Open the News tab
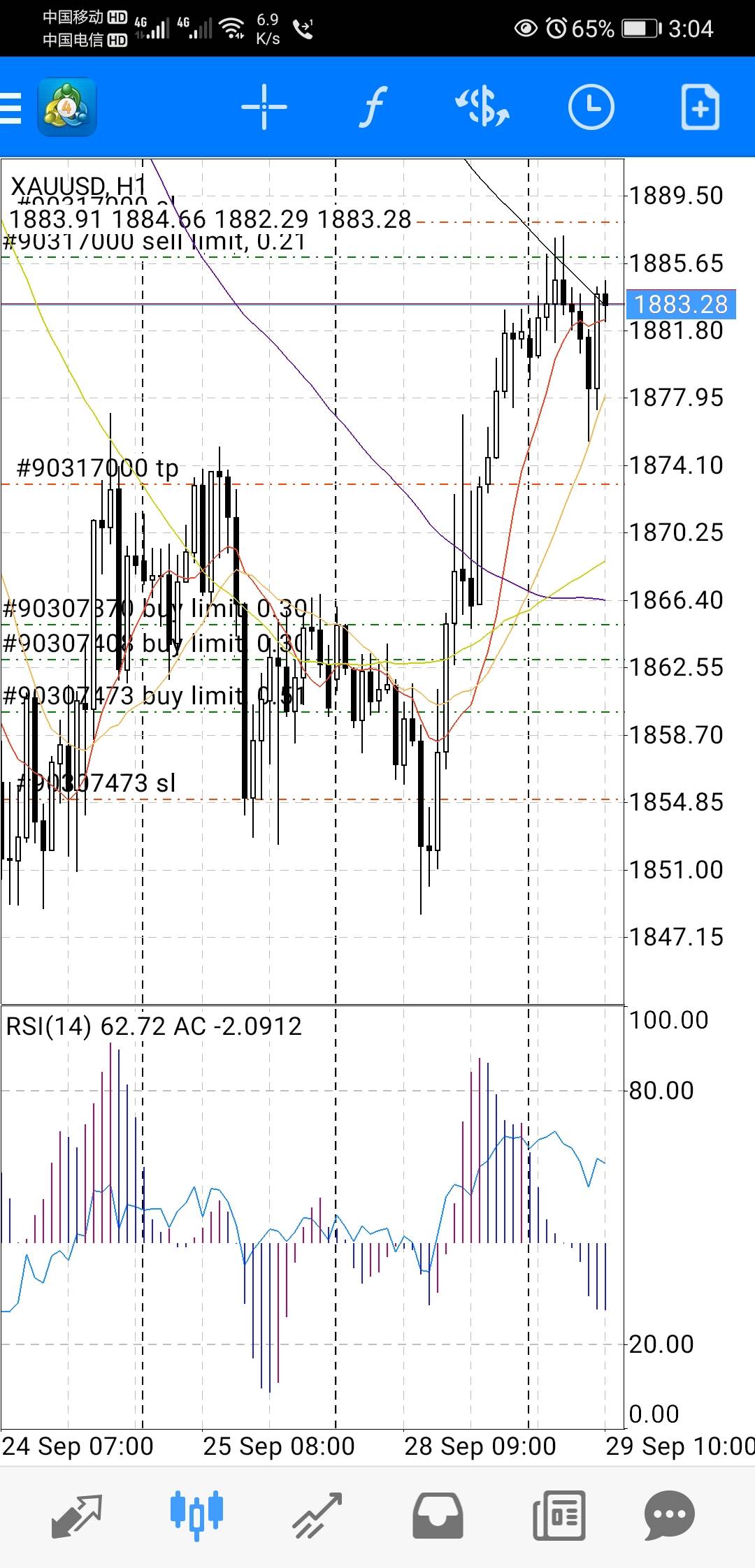 point(559,1516)
